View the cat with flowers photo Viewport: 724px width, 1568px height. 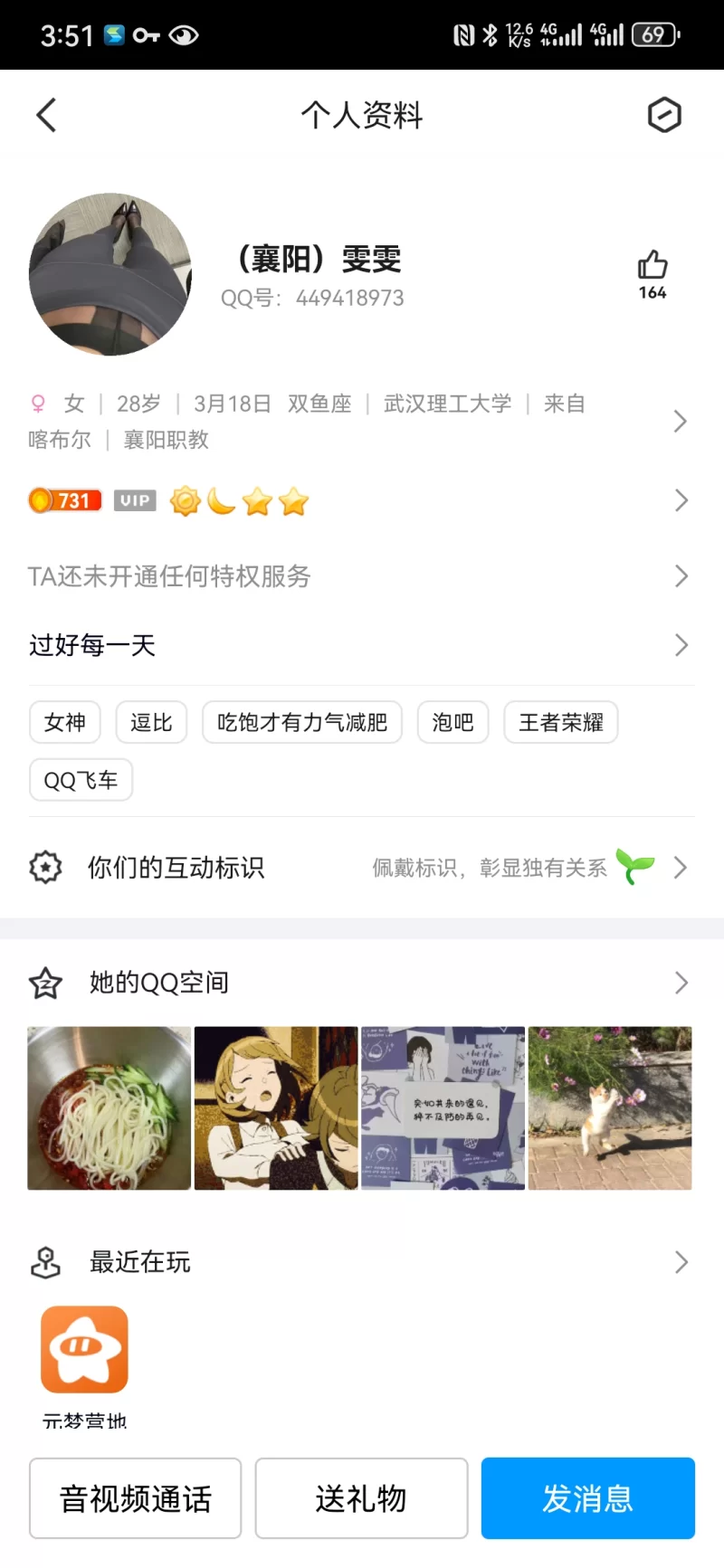(x=610, y=1107)
